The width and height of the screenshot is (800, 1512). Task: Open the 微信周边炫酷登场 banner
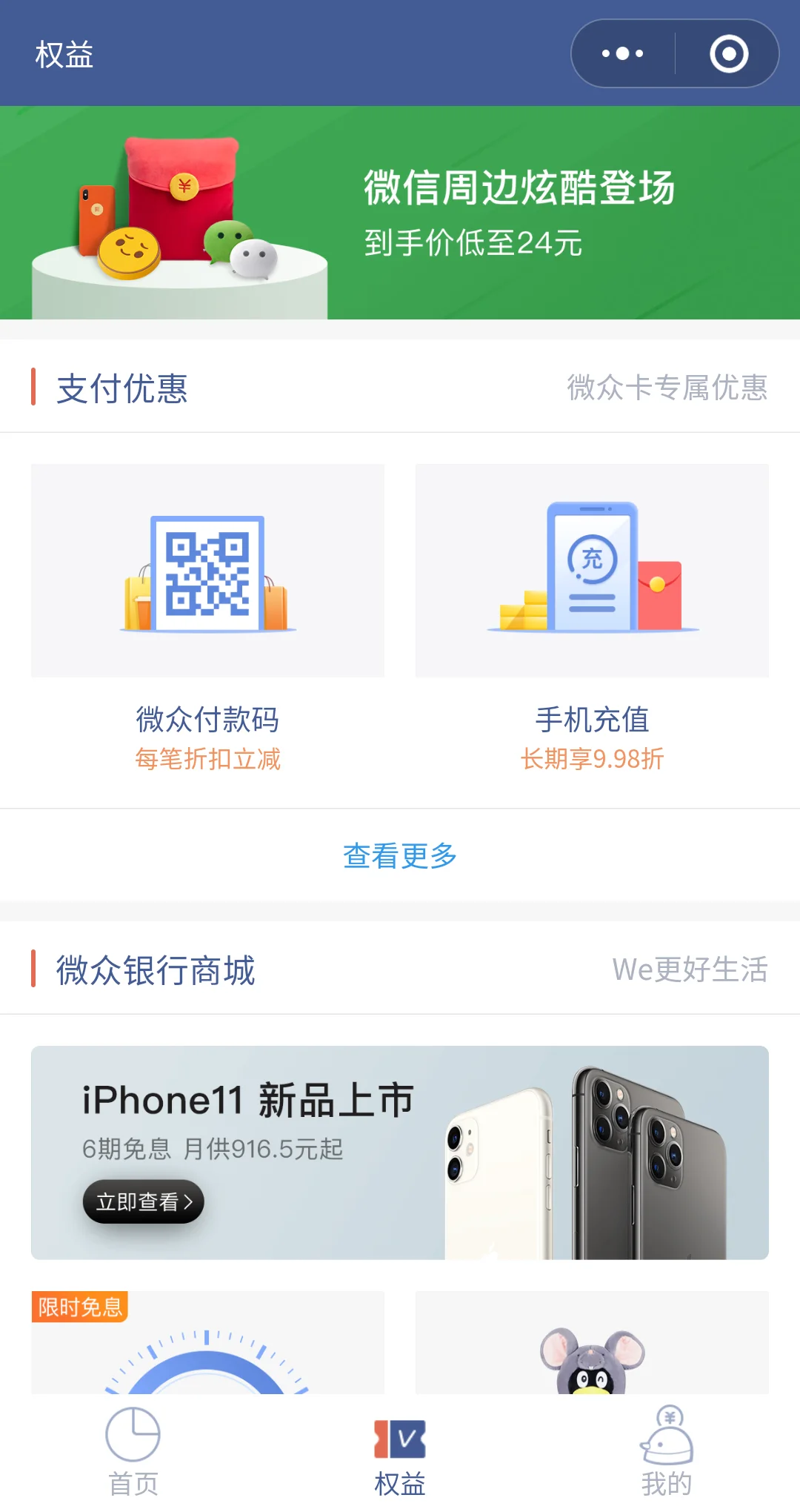click(x=400, y=213)
